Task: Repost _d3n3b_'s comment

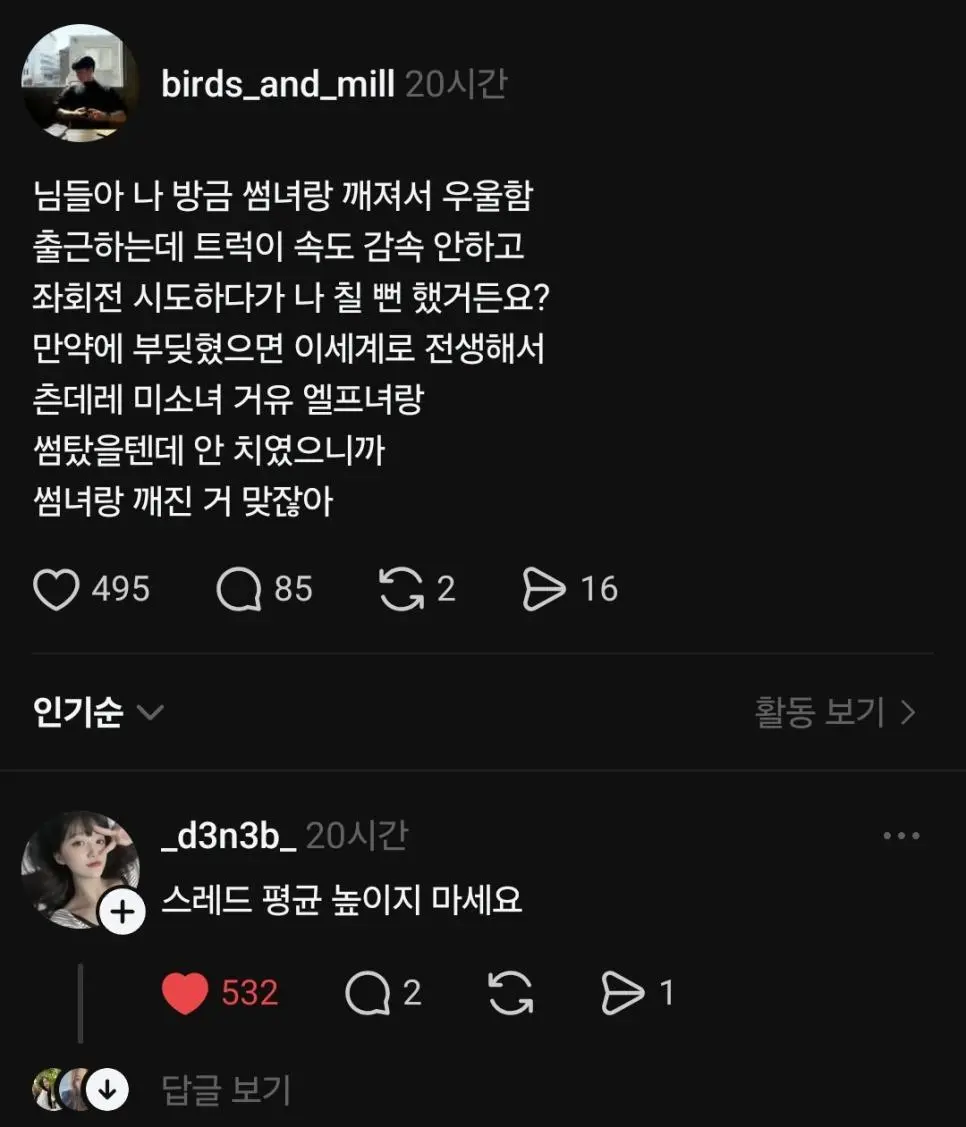Action: click(x=509, y=993)
